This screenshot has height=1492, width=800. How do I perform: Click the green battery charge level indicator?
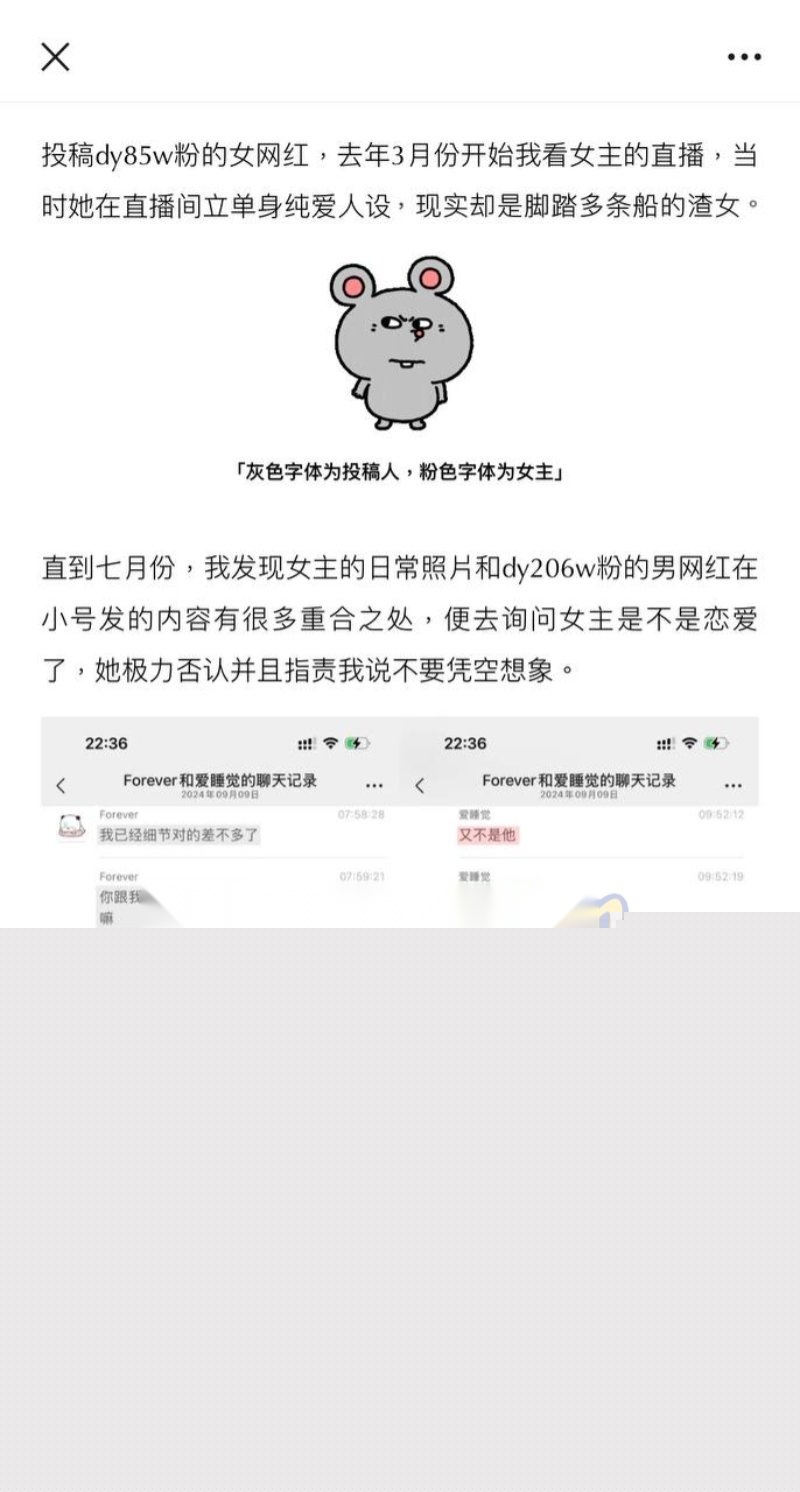(350, 743)
